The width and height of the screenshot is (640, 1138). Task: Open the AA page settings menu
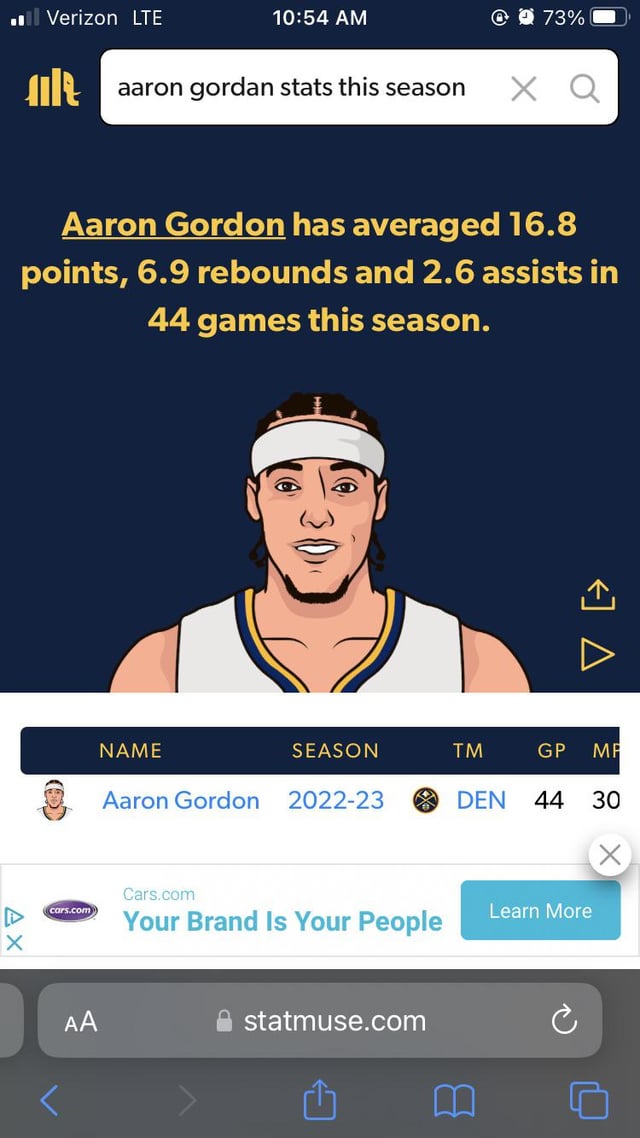81,1021
